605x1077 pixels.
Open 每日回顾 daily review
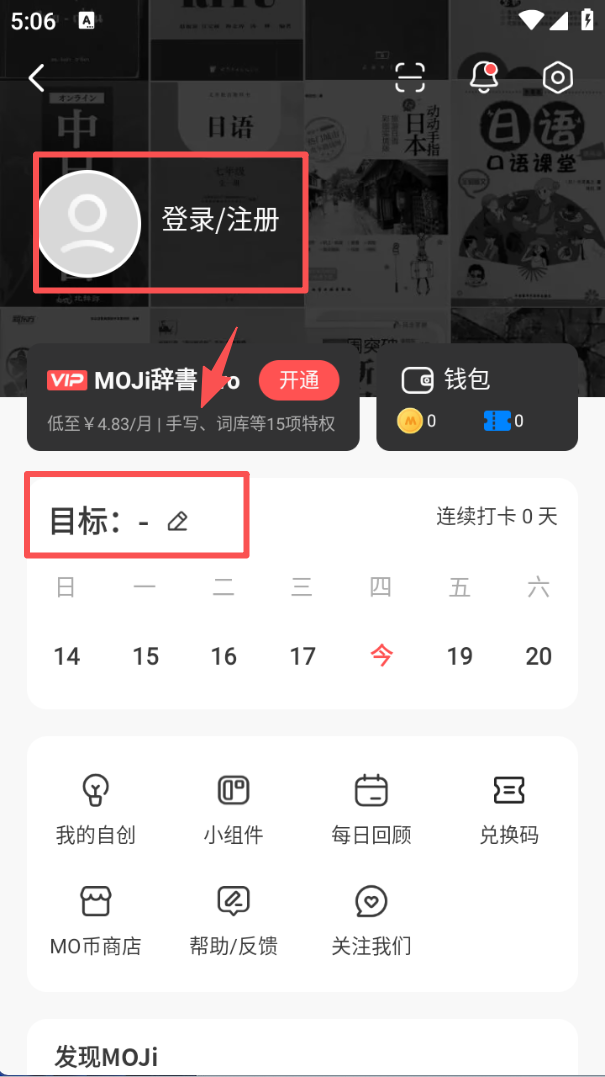(x=371, y=808)
